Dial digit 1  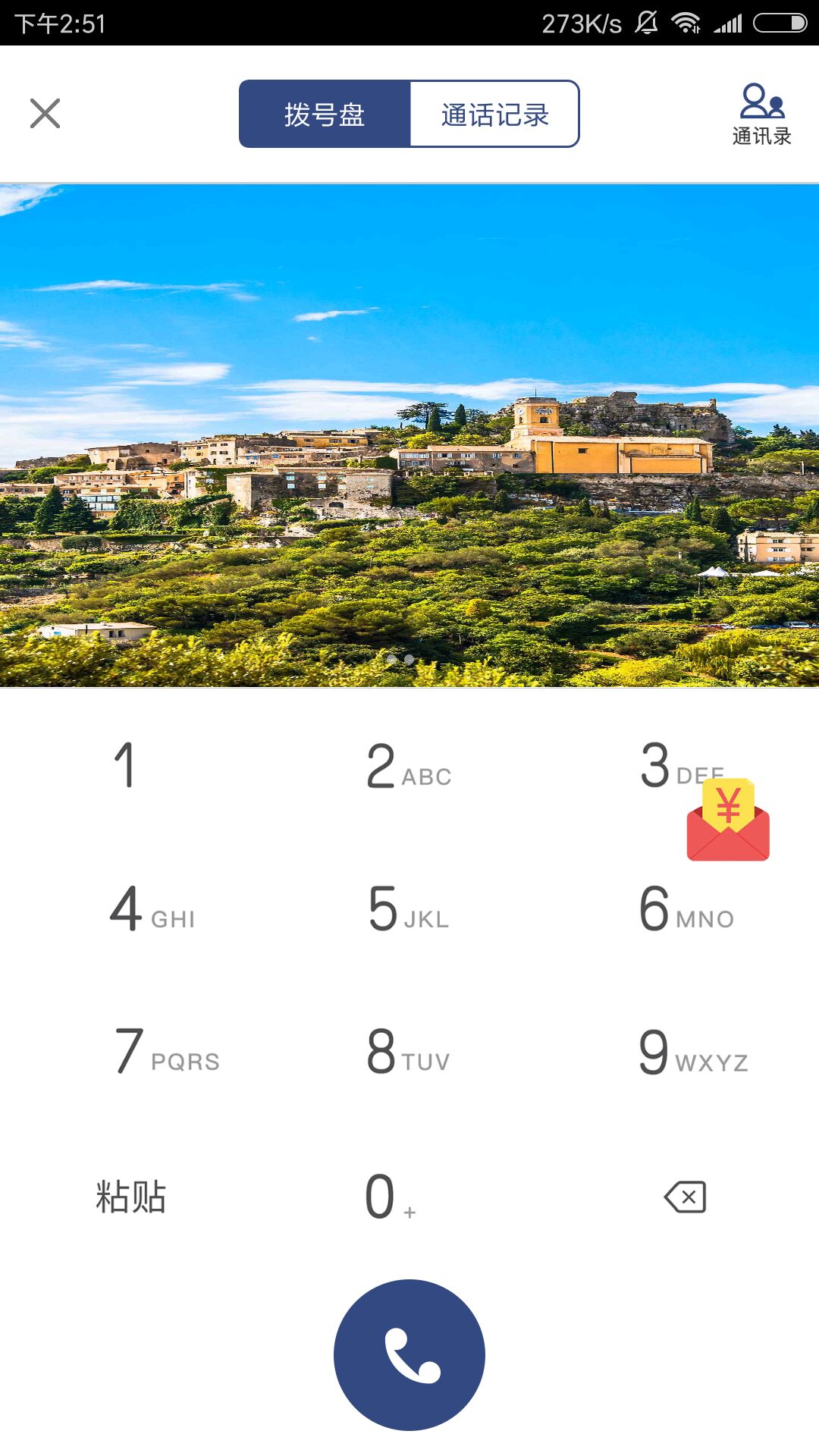click(x=125, y=766)
